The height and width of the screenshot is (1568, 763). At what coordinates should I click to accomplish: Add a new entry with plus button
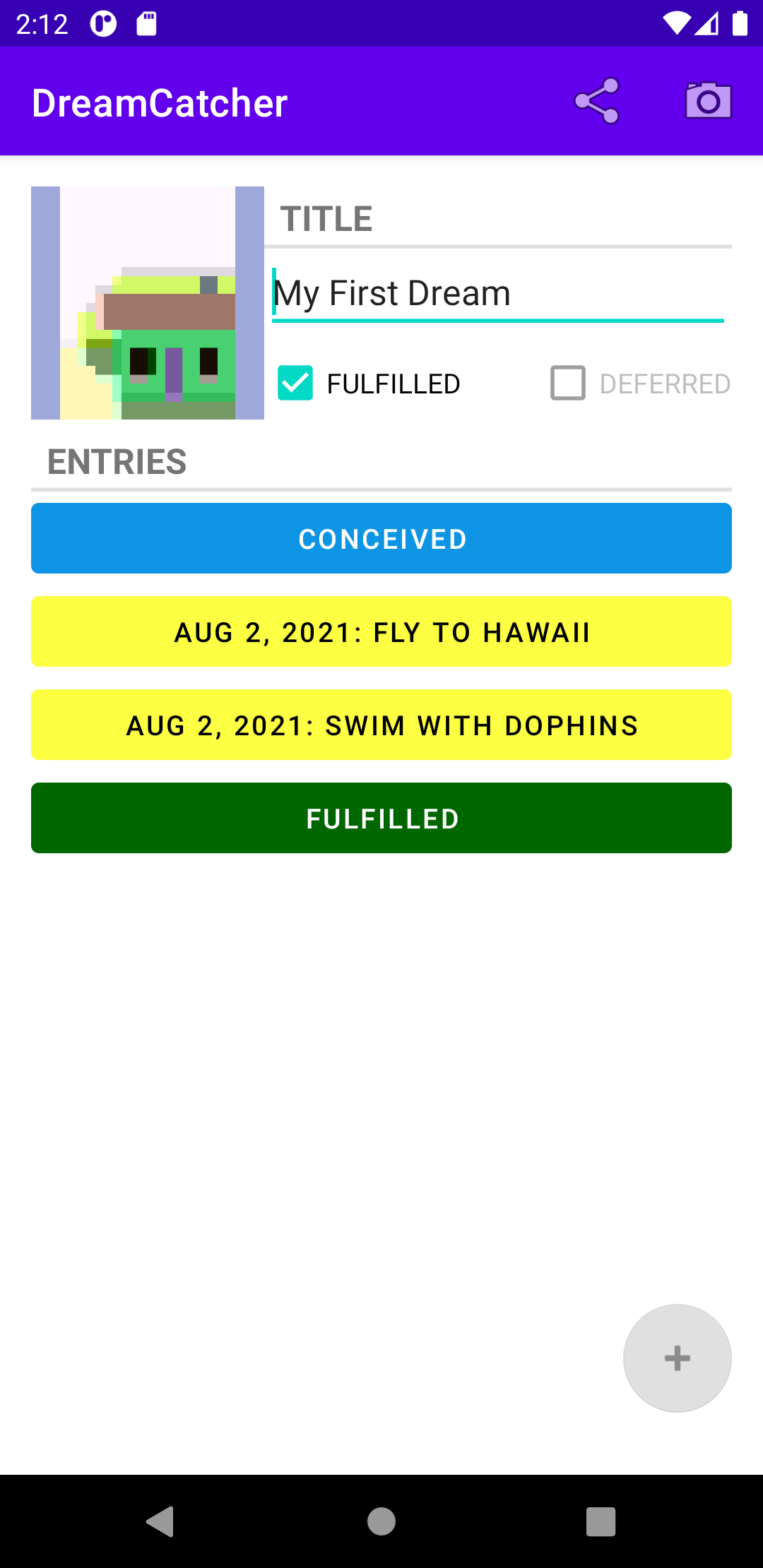pyautogui.click(x=677, y=1358)
